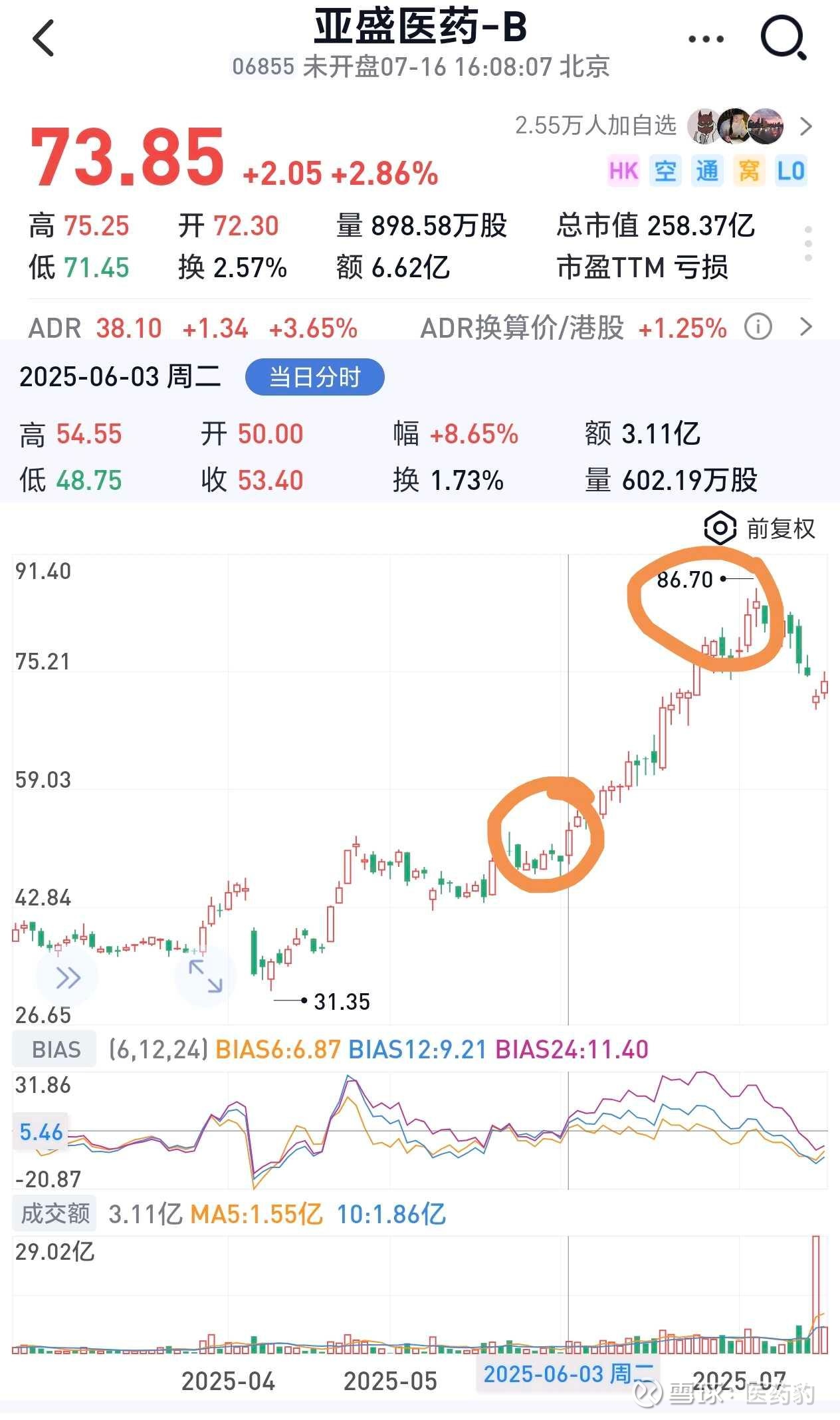The height and width of the screenshot is (1420, 840).
Task: Open more quote data via vertical dots
Action: pyautogui.click(x=808, y=244)
